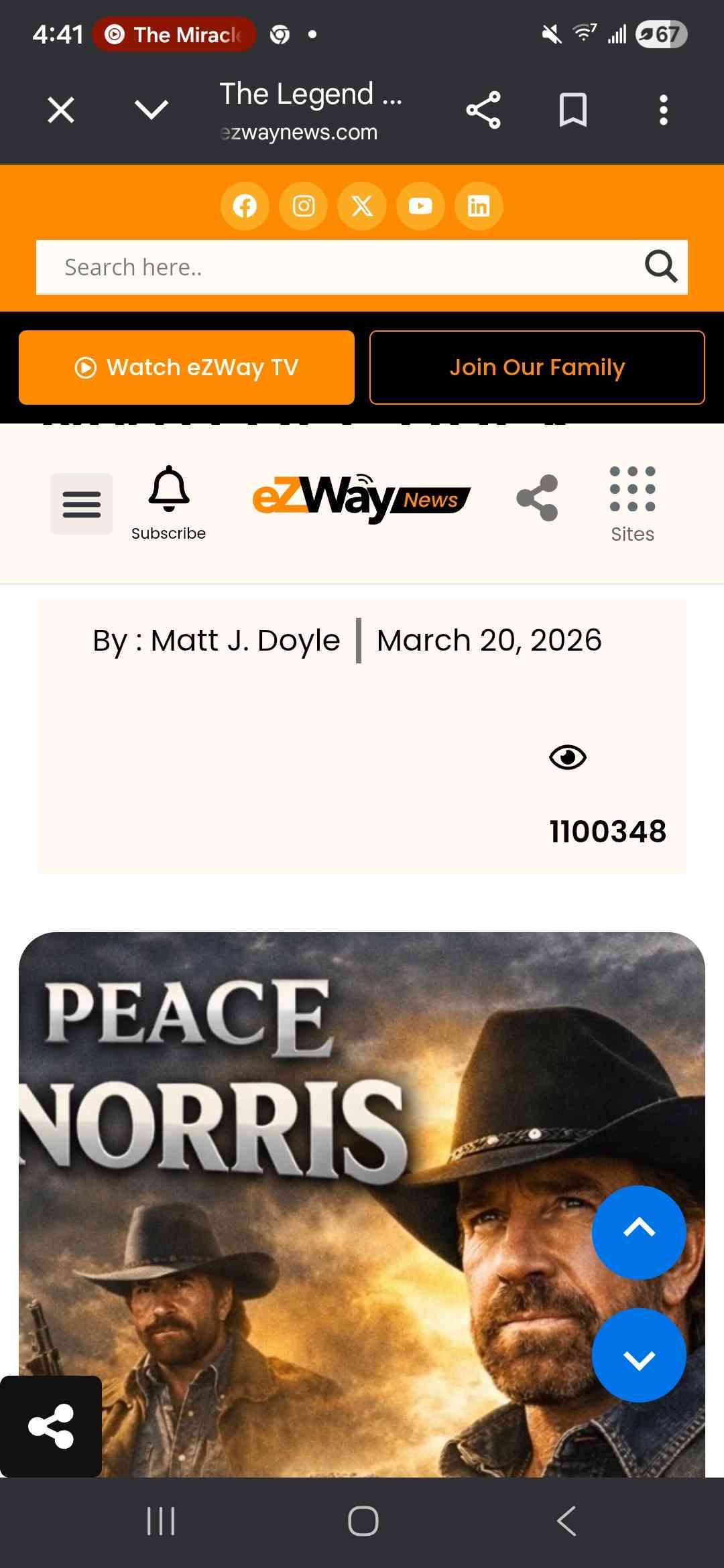Focus the "Search here.." field
724x1568 pixels.
click(x=335, y=267)
